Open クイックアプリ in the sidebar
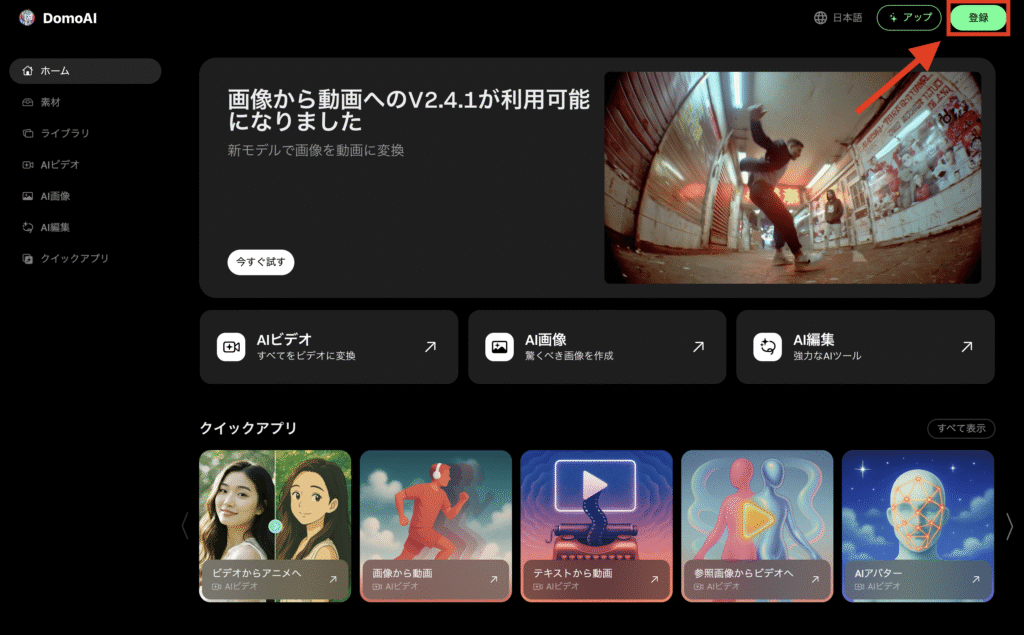This screenshot has height=635, width=1024. pos(73,258)
